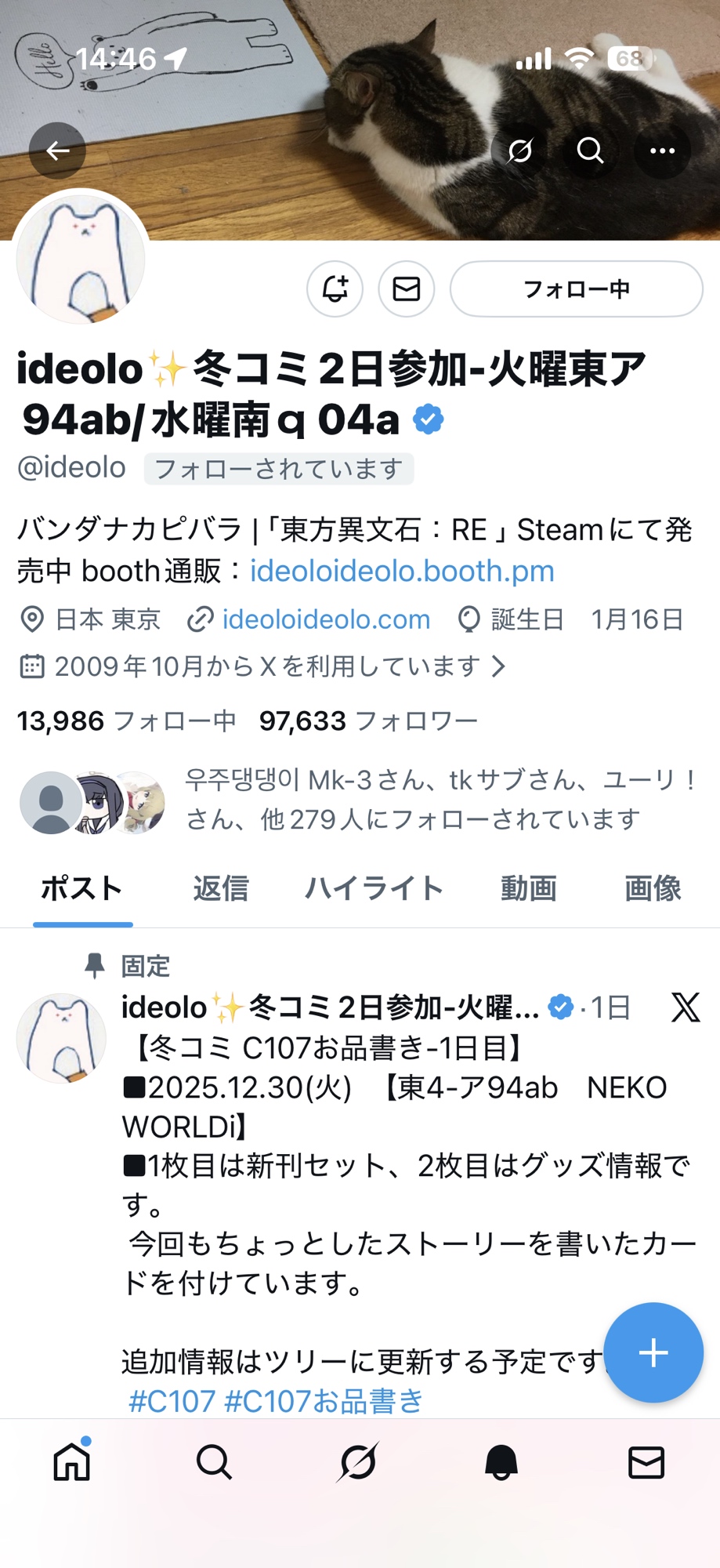
Task: Open notifications in bottom bar
Action: [501, 1462]
